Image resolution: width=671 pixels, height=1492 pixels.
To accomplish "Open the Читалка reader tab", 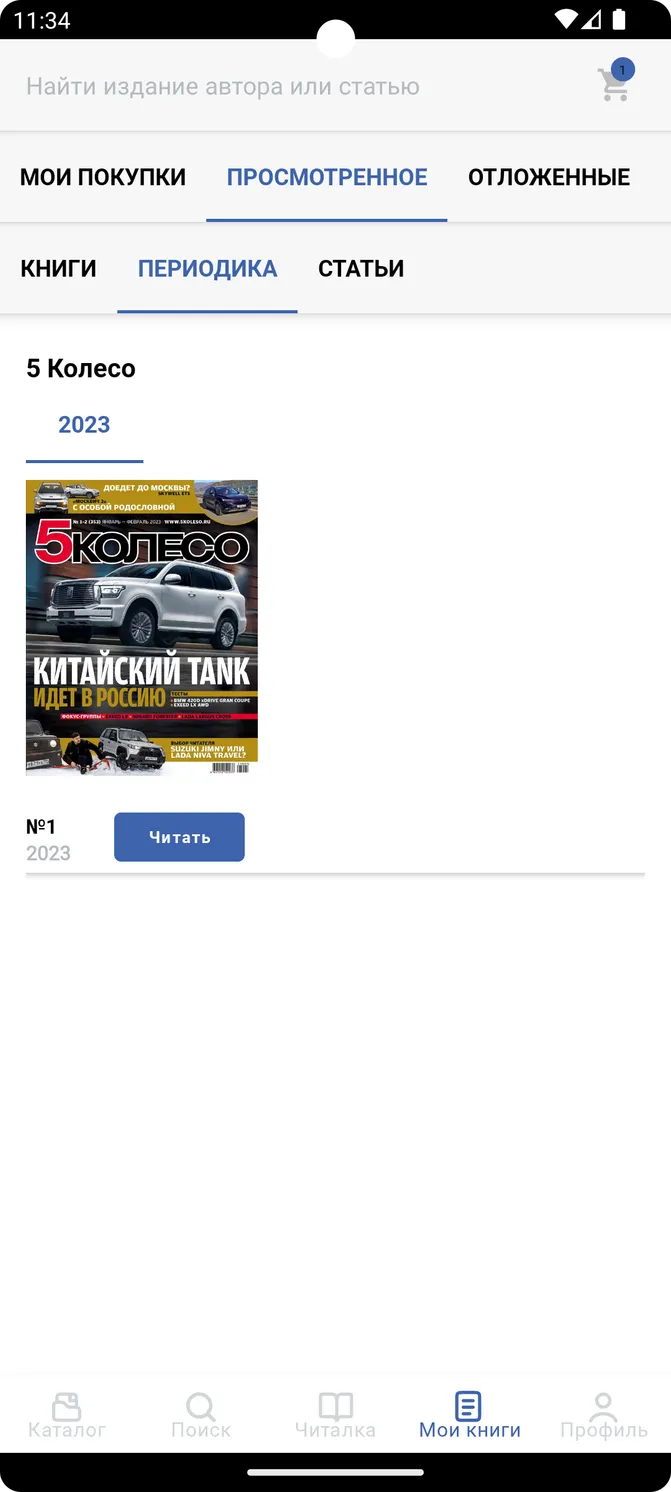I will [335, 1415].
